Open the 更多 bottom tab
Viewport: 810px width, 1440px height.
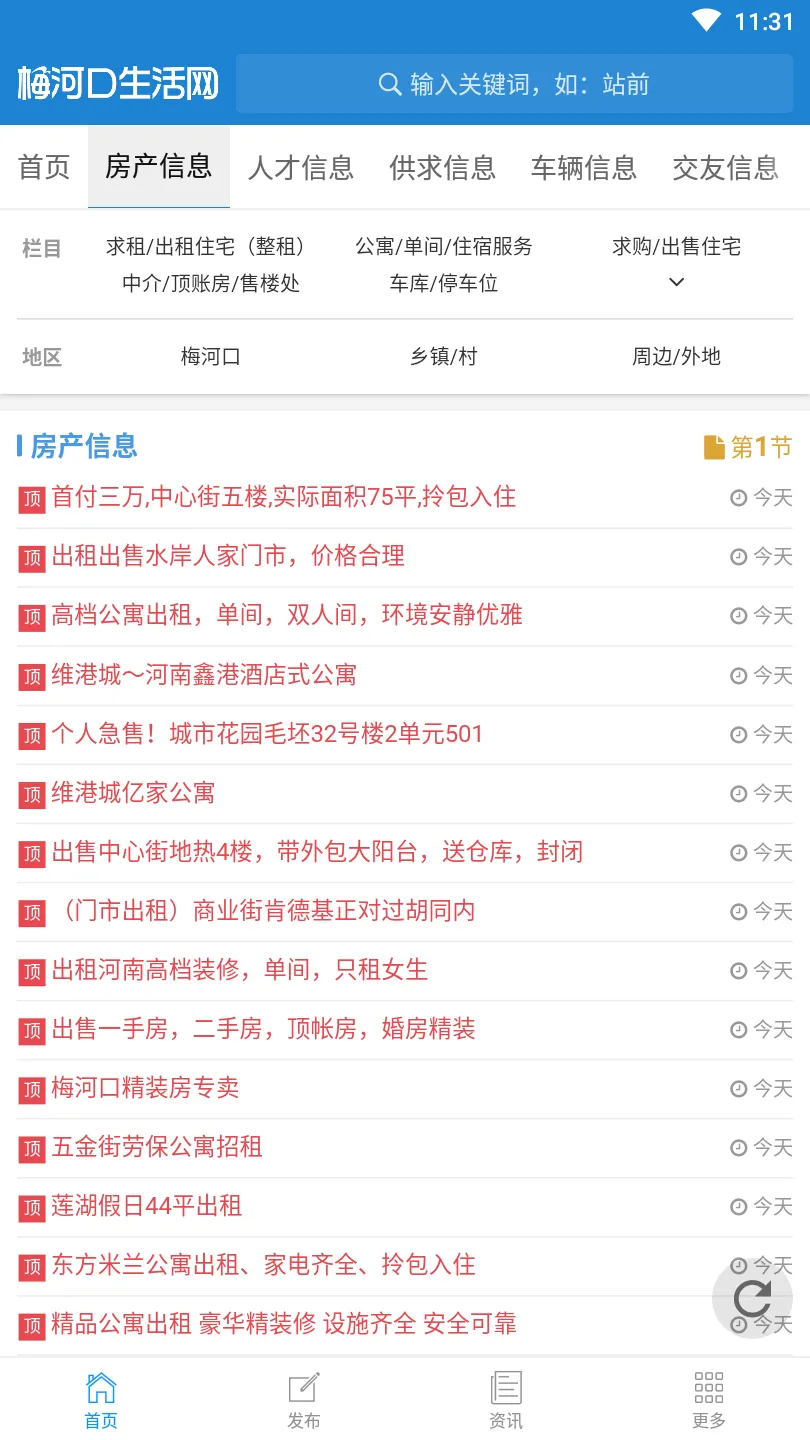point(708,1400)
